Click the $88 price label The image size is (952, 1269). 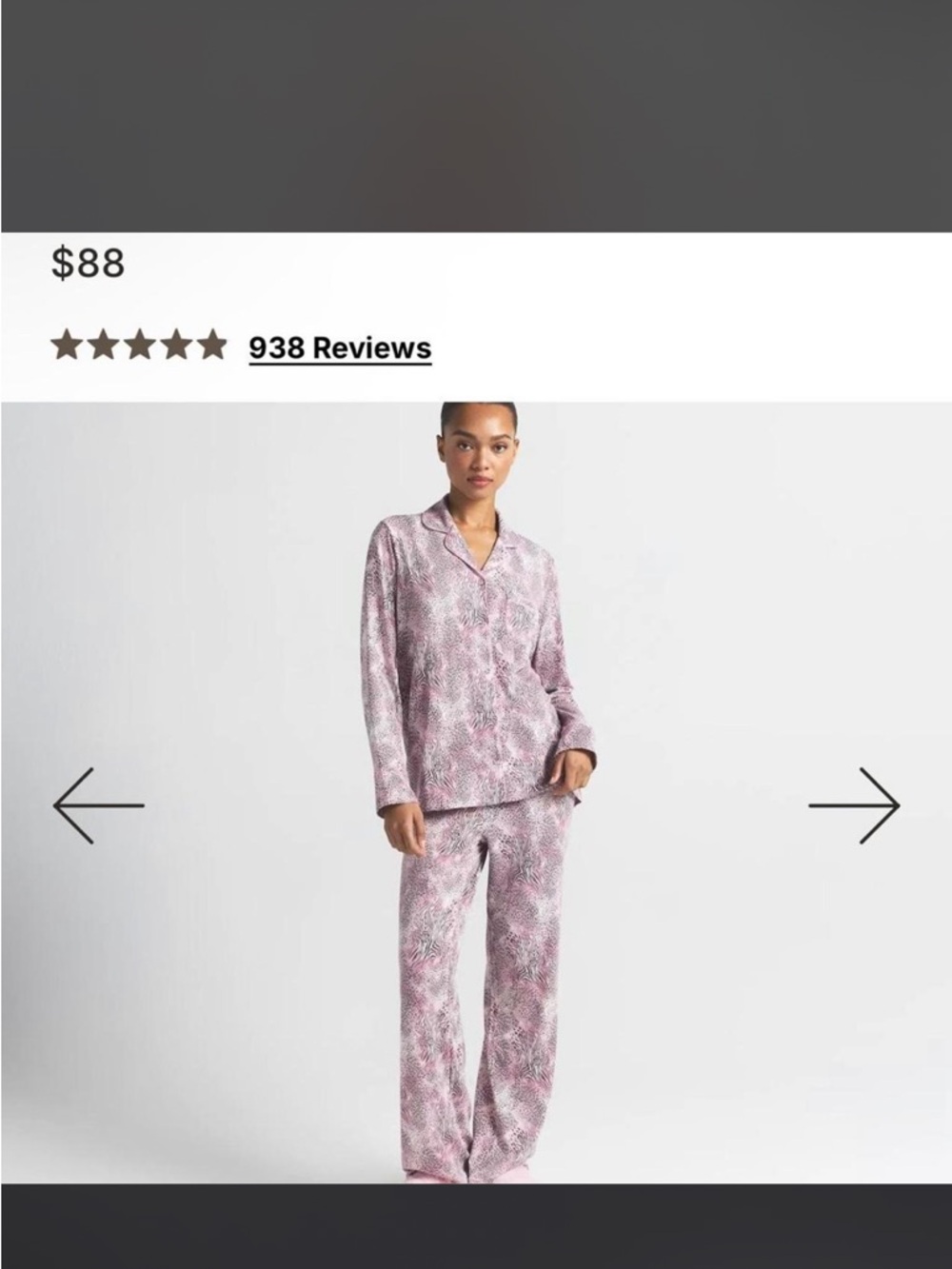(x=87, y=264)
